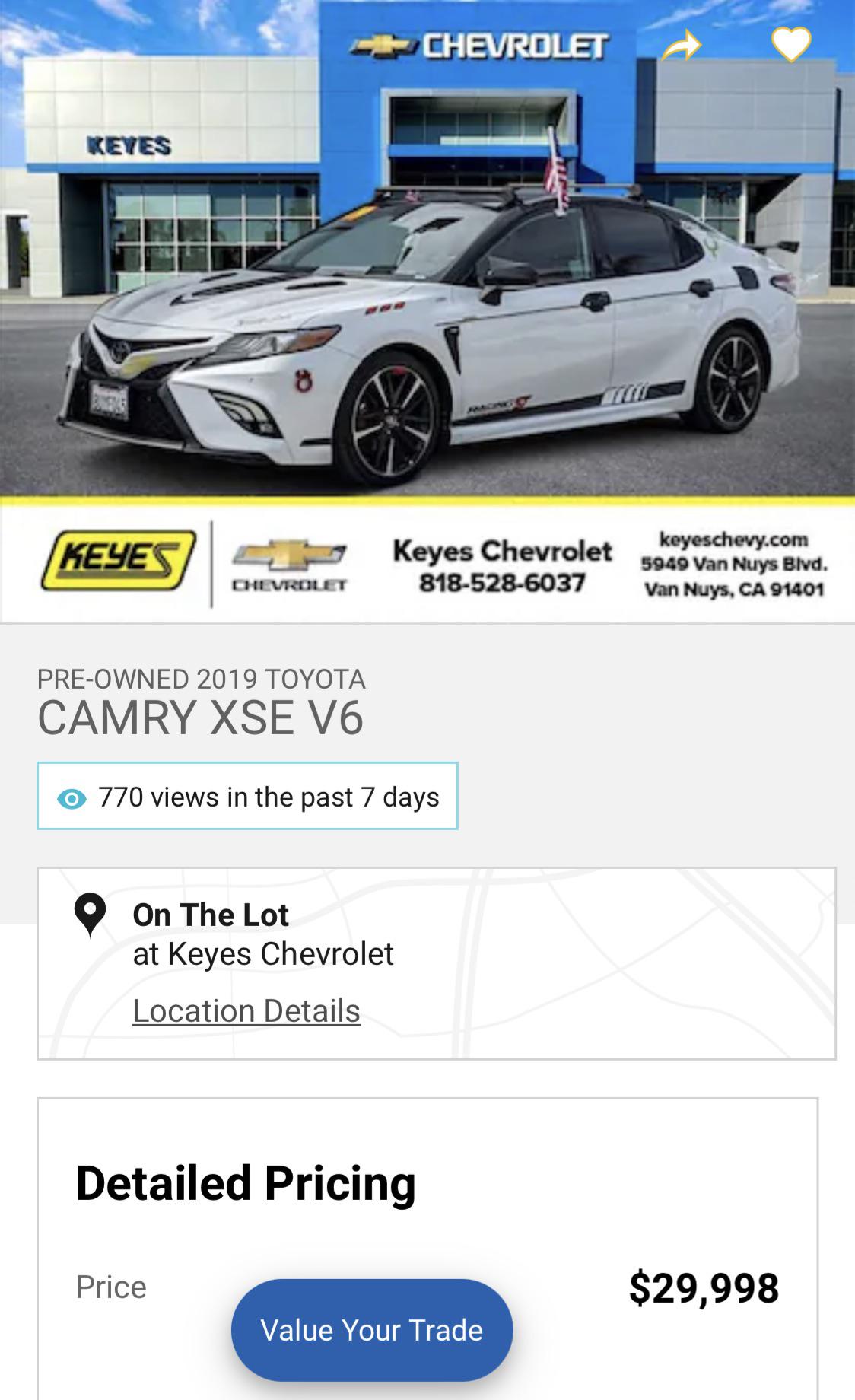Expand the Location Details section
This screenshot has height=1400, width=855.
[246, 1010]
